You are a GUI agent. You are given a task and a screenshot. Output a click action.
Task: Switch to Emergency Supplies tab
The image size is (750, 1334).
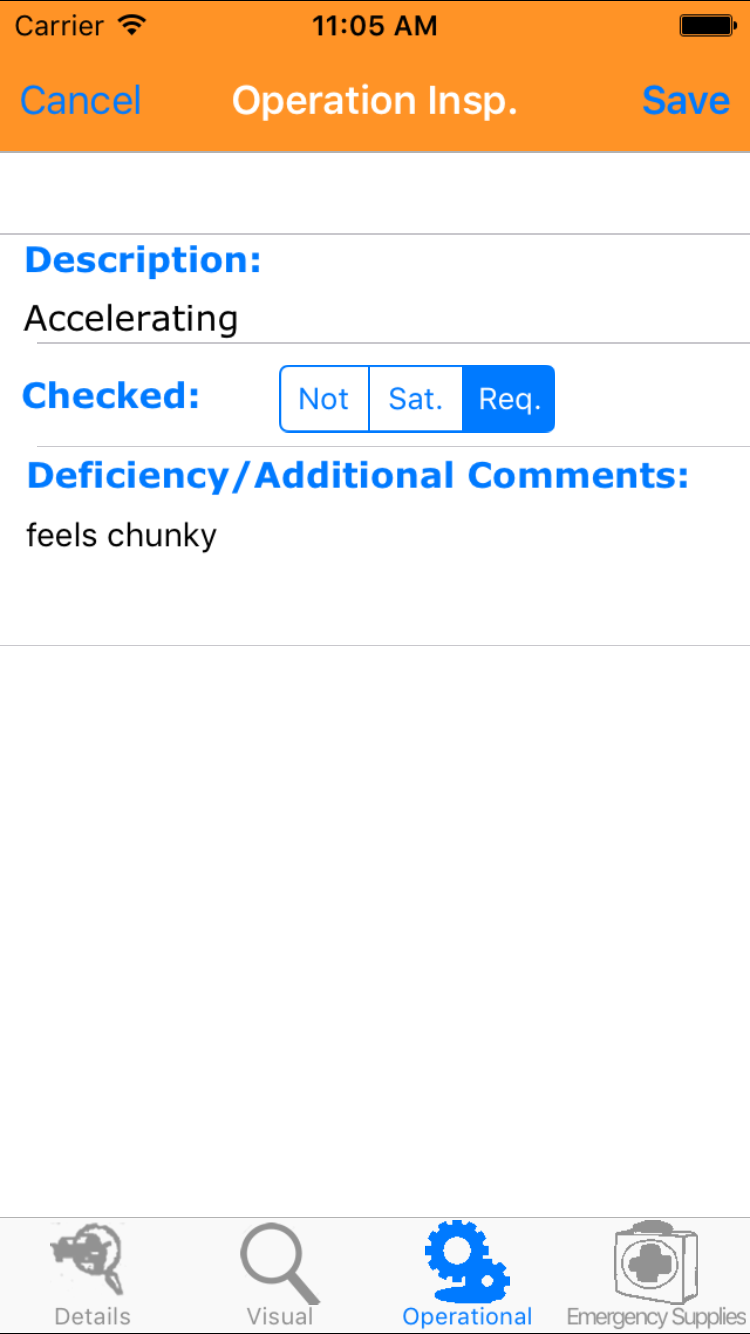pyautogui.click(x=656, y=1277)
